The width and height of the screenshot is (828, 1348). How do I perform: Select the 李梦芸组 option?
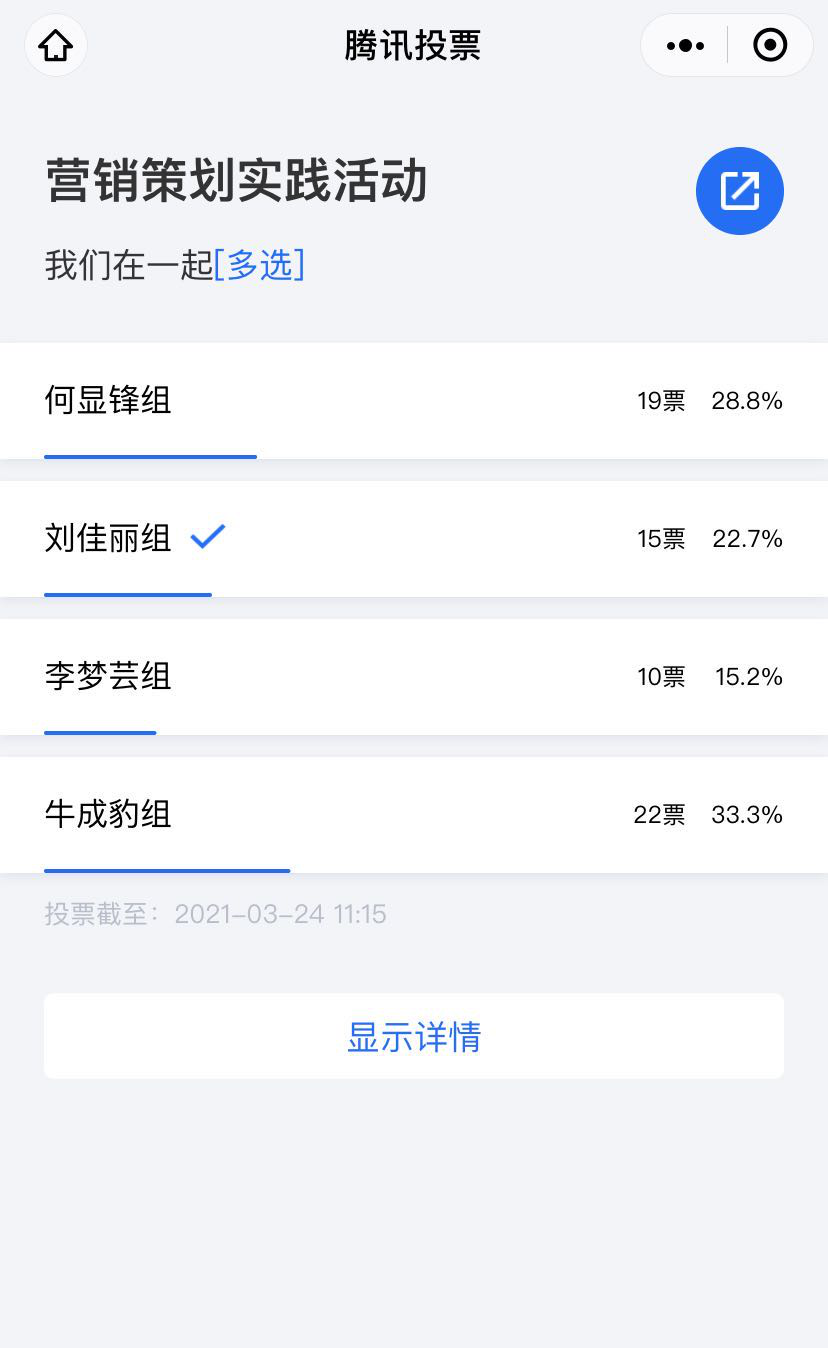(414, 677)
